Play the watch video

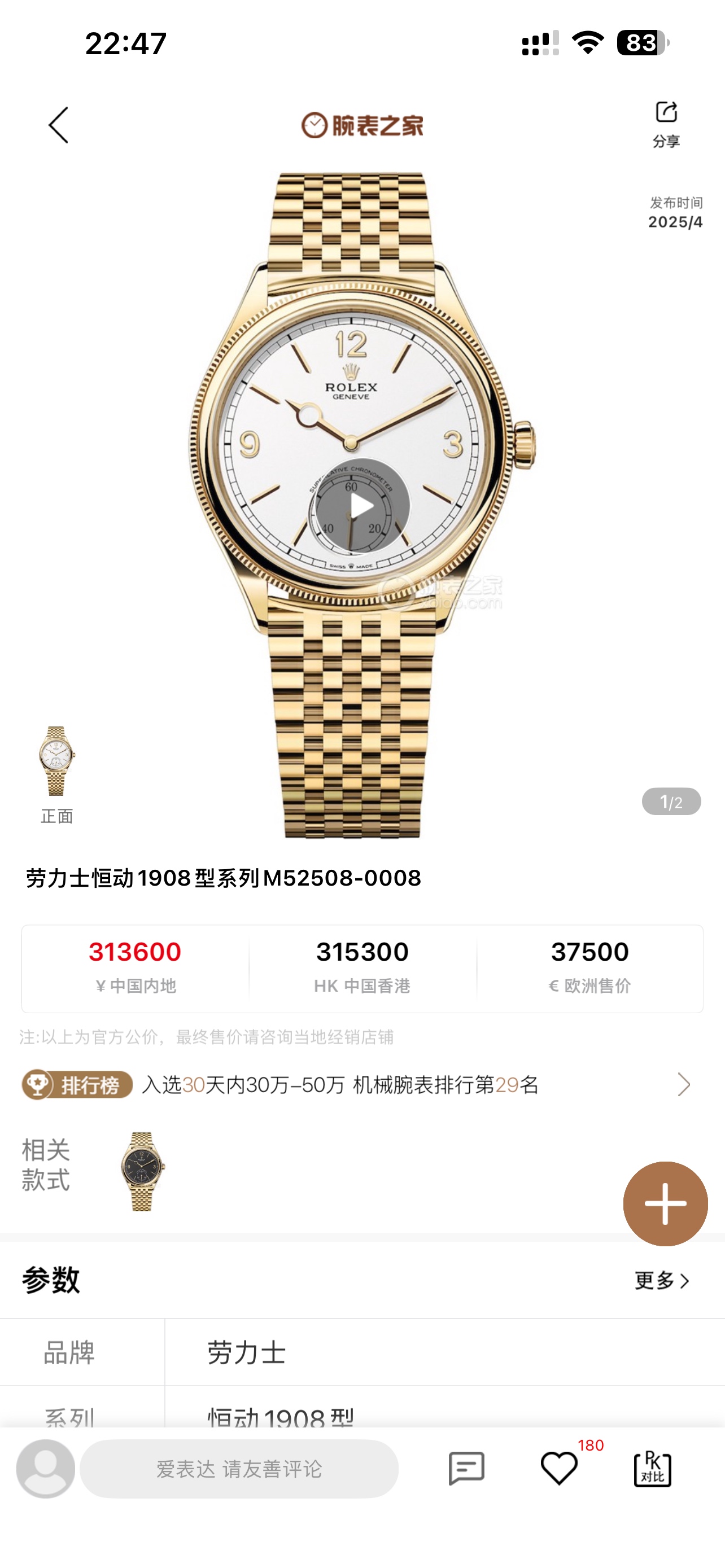point(362,506)
